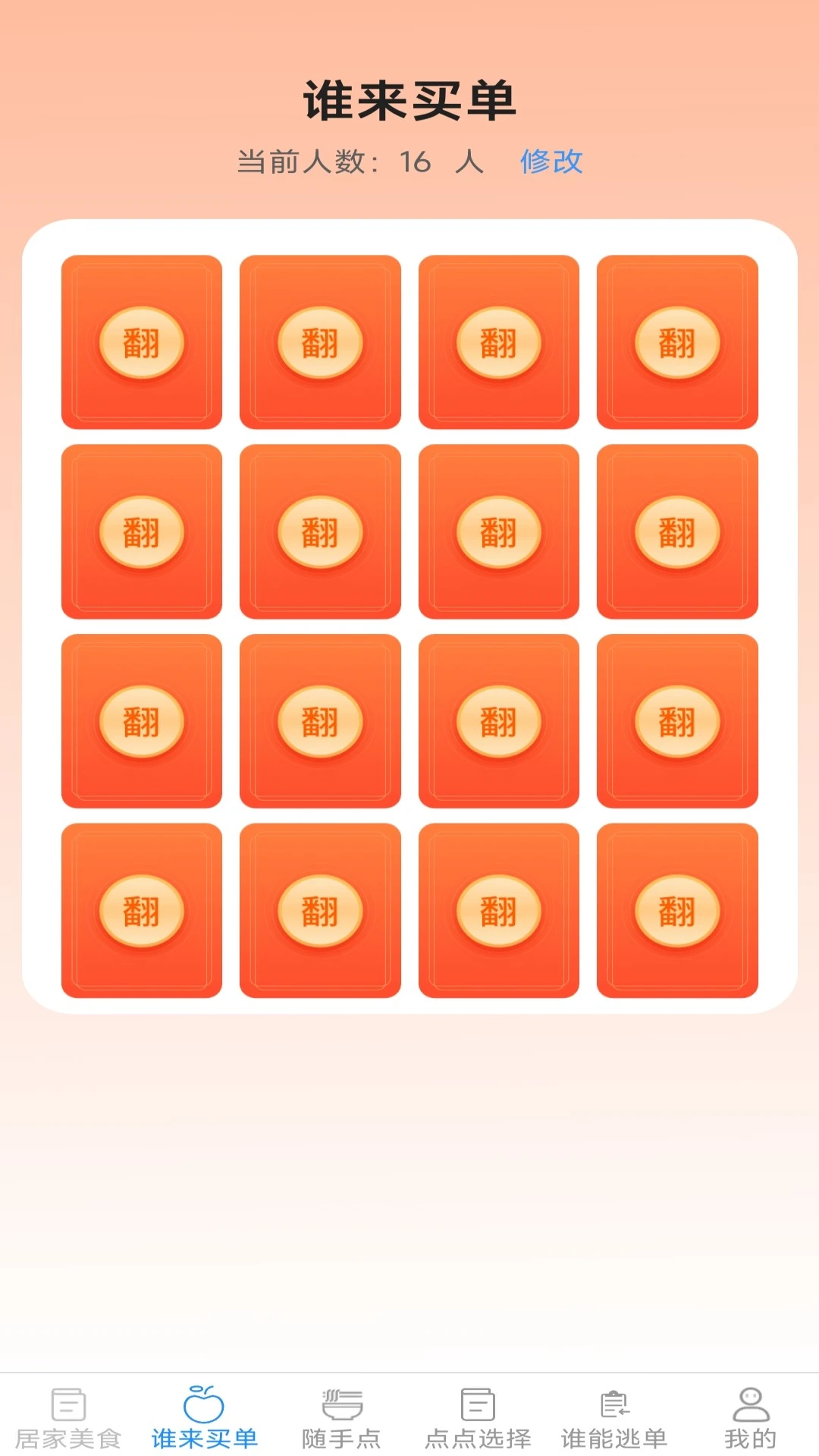The height and width of the screenshot is (1456, 819).
Task: Flip the first card in the bottom row
Action: 142,911
